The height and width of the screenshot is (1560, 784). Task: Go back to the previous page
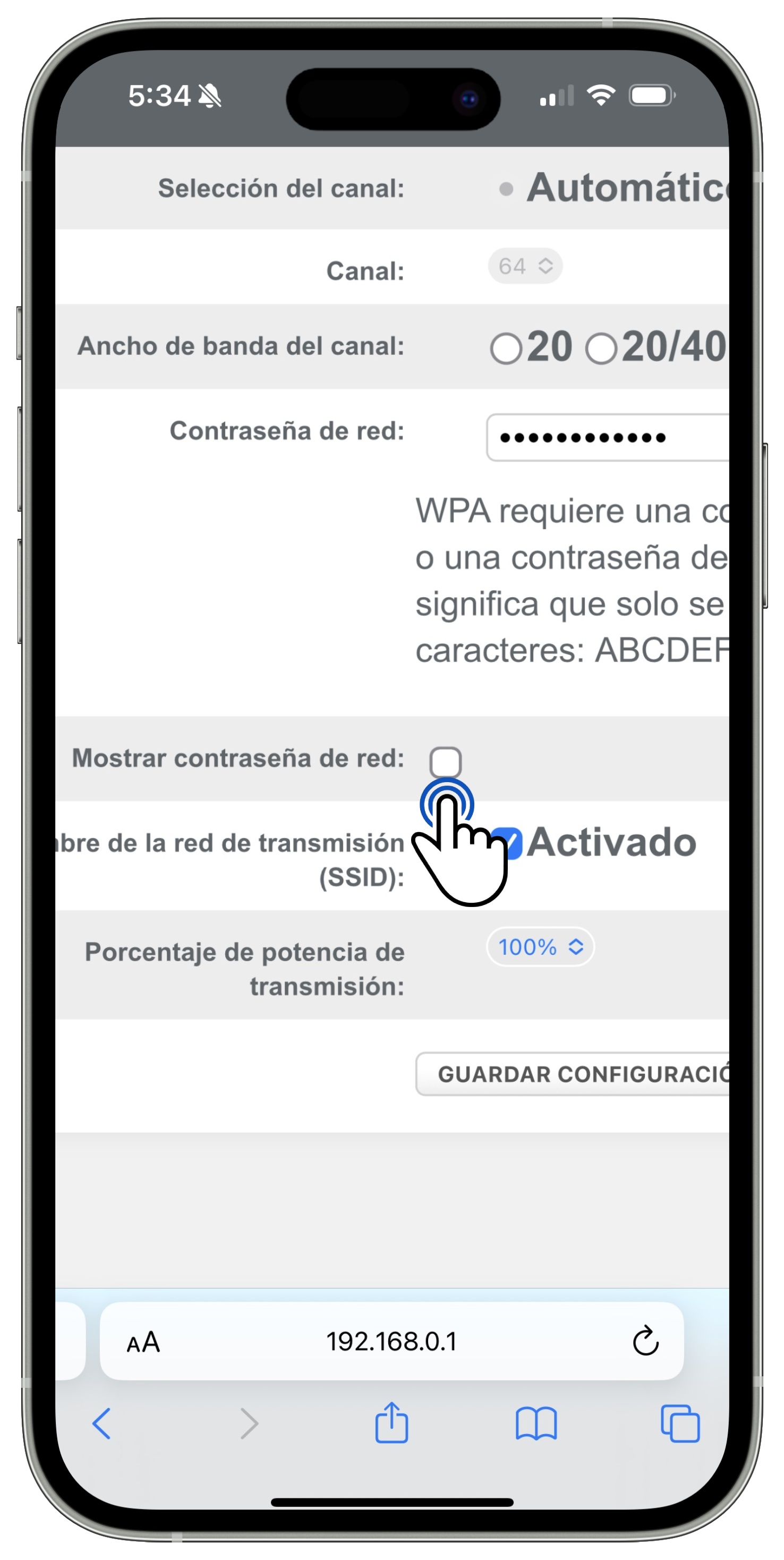101,1423
